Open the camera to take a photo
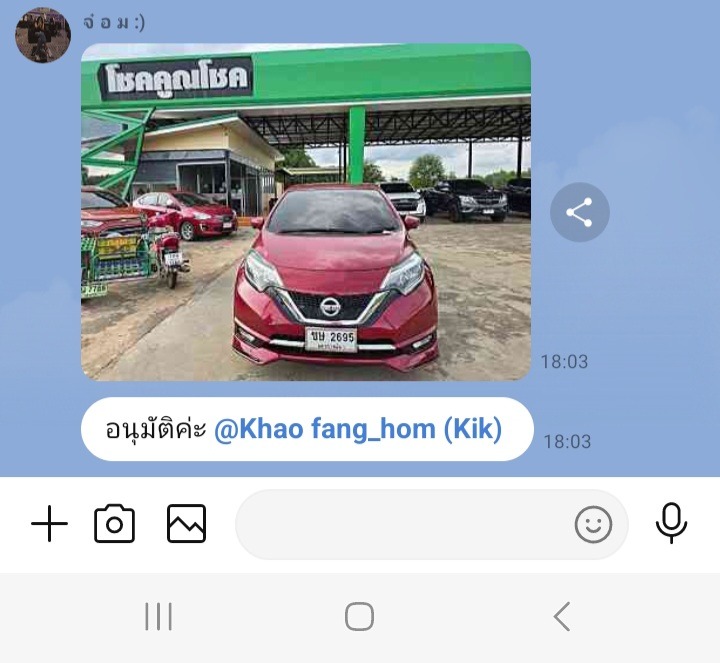The width and height of the screenshot is (720, 663). point(115,524)
